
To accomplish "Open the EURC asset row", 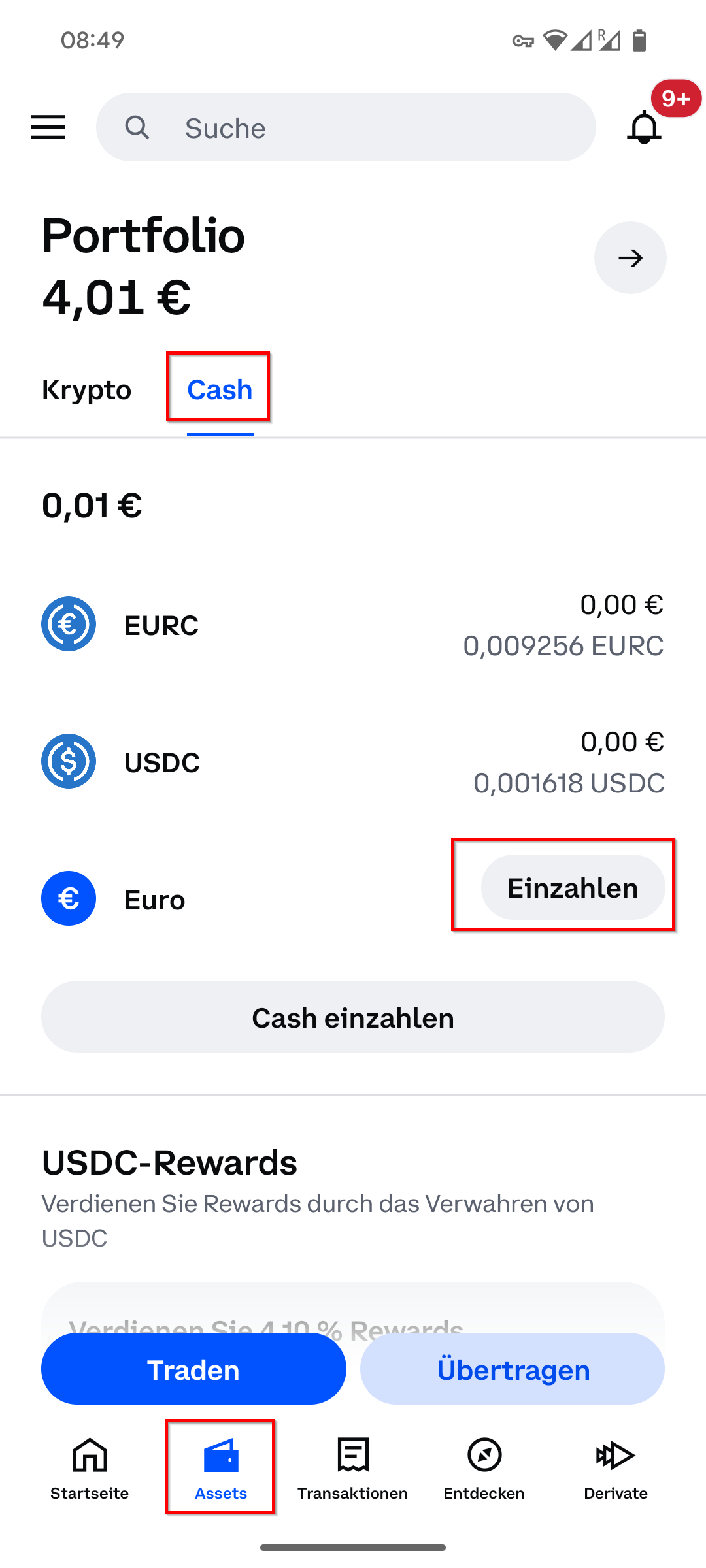I will point(353,625).
